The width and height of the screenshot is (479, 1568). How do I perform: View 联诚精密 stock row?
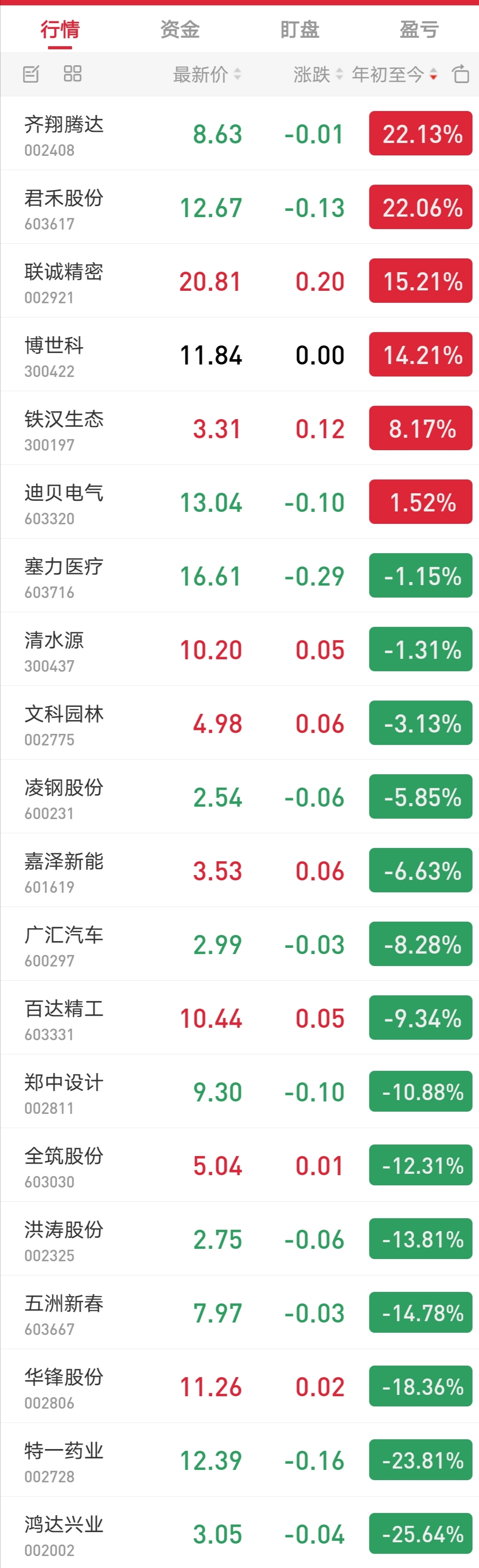64,281
